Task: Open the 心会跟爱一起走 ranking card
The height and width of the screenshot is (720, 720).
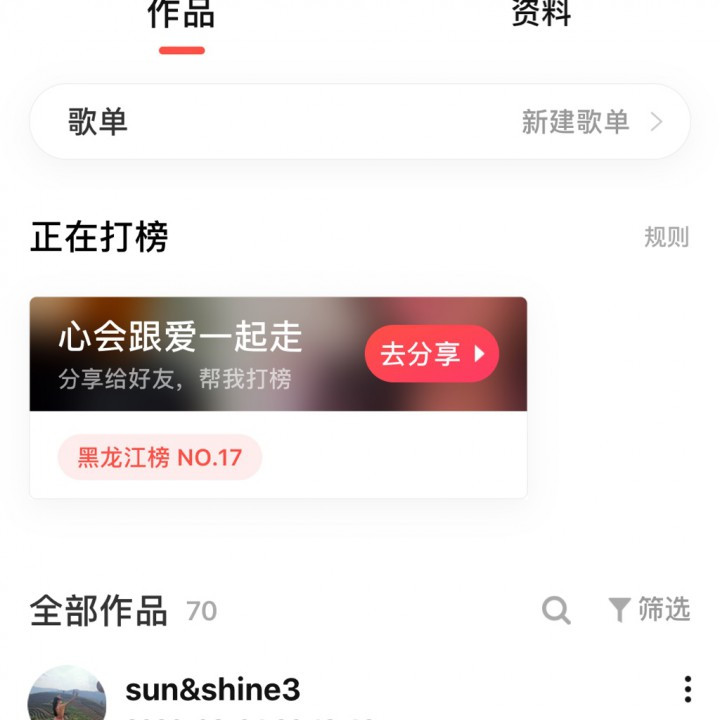Action: pyautogui.click(x=200, y=354)
